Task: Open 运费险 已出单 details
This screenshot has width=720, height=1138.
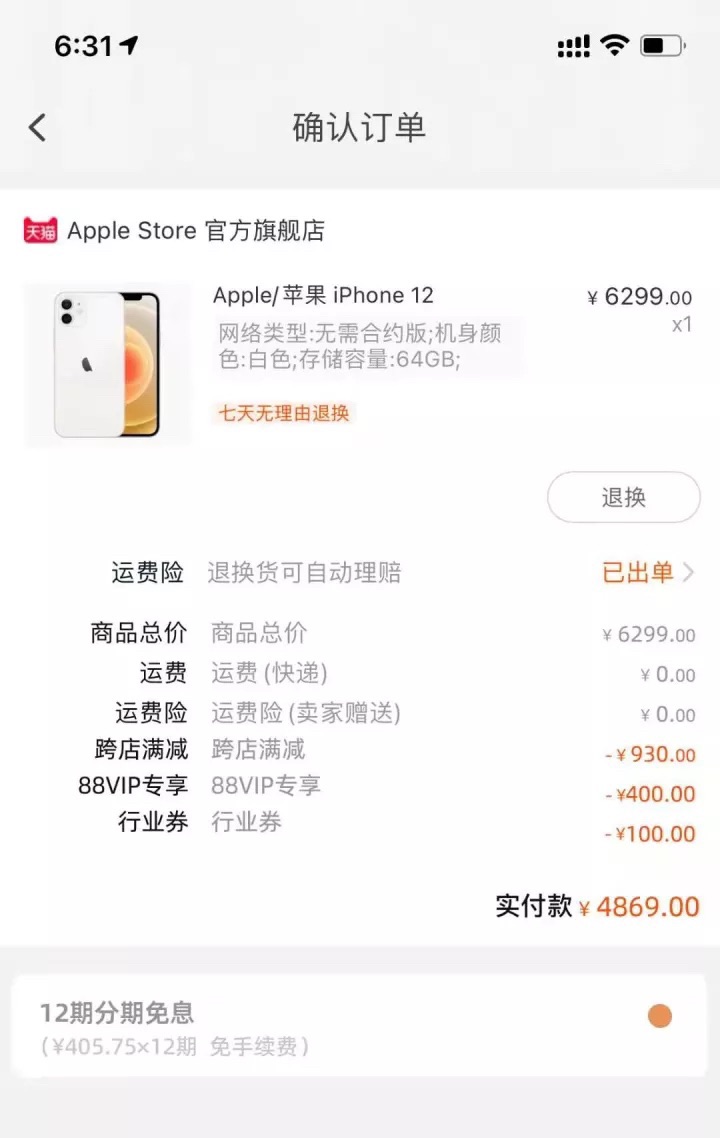Action: click(647, 573)
